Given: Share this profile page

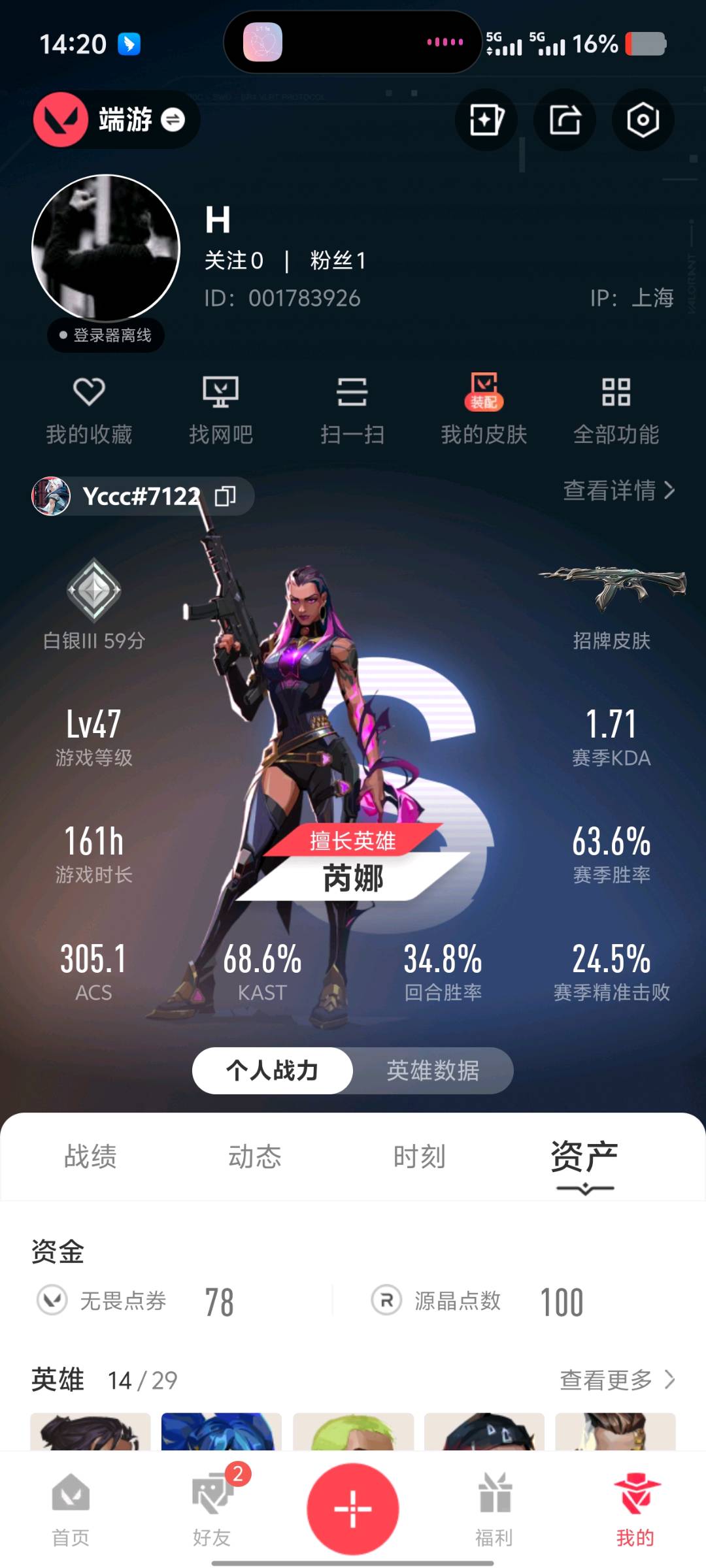Looking at the screenshot, I should tap(565, 120).
